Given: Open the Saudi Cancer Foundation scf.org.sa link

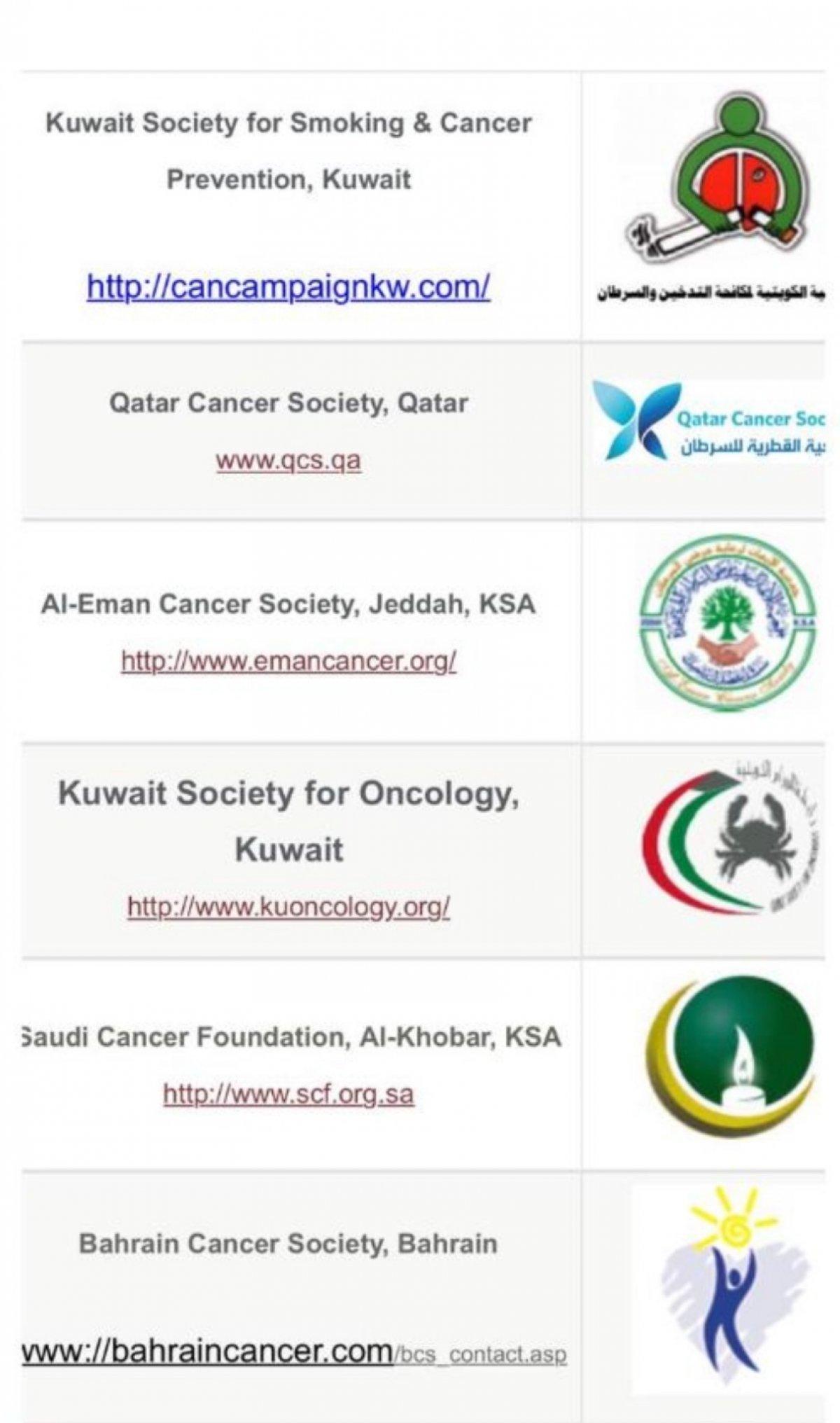Looking at the screenshot, I should [x=288, y=1093].
